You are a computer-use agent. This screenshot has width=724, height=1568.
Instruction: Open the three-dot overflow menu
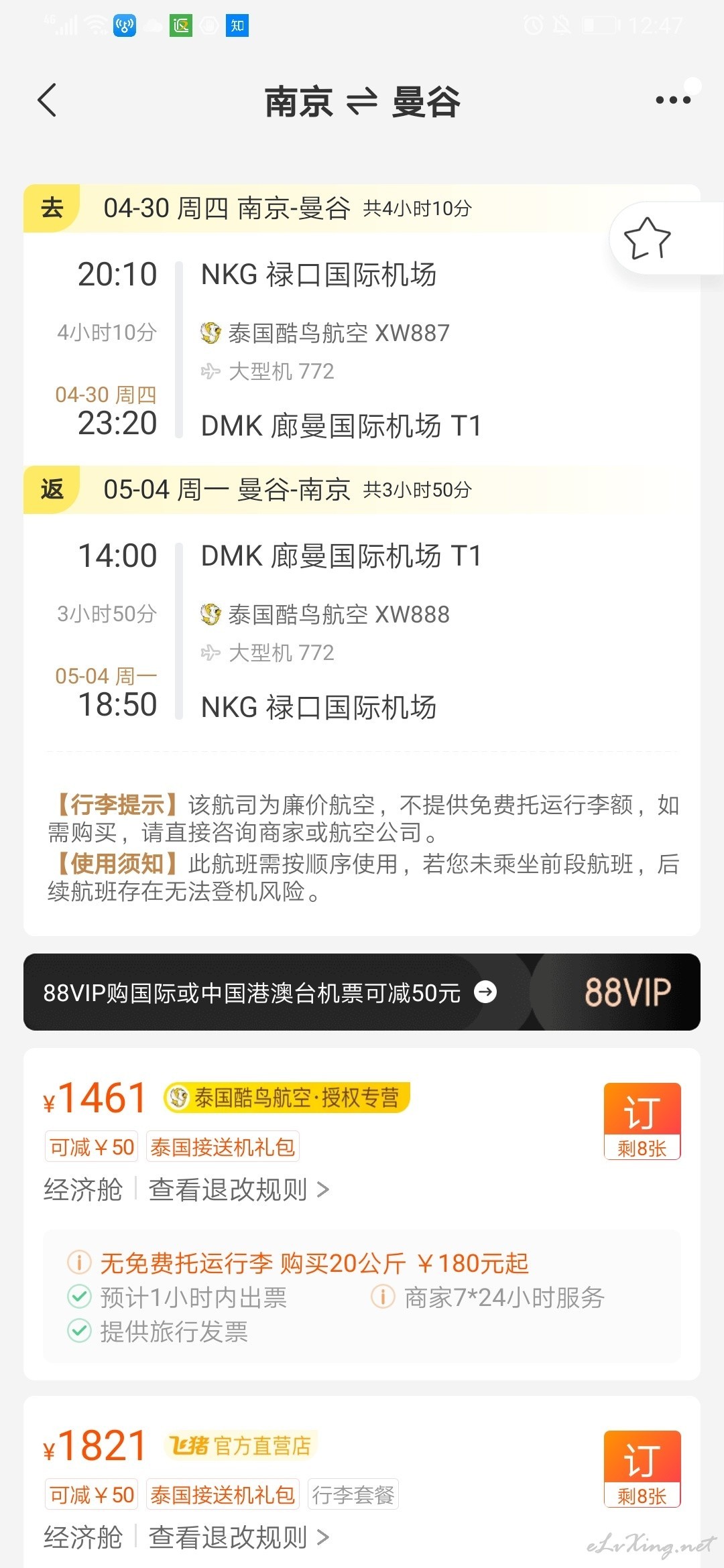(x=673, y=100)
